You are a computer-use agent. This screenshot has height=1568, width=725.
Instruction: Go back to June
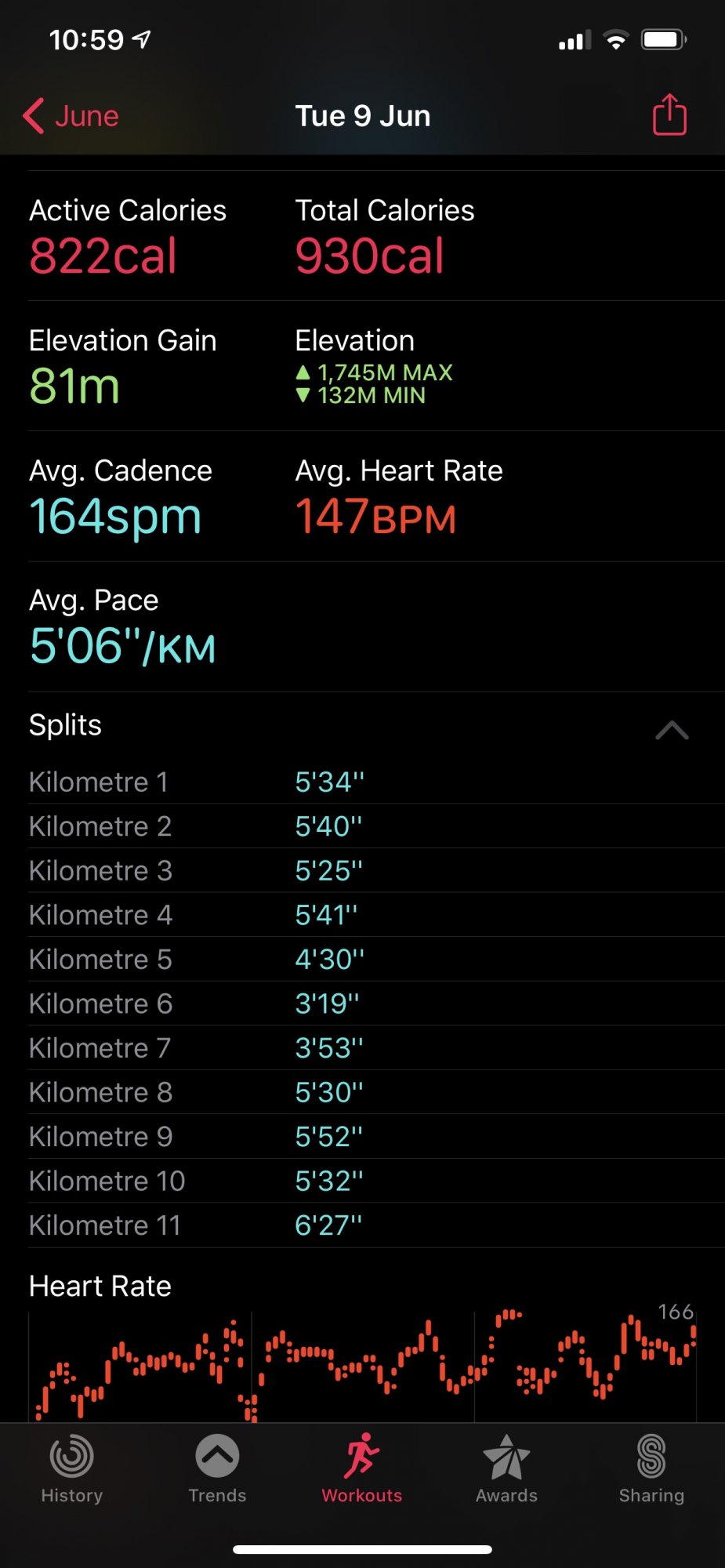tap(71, 116)
